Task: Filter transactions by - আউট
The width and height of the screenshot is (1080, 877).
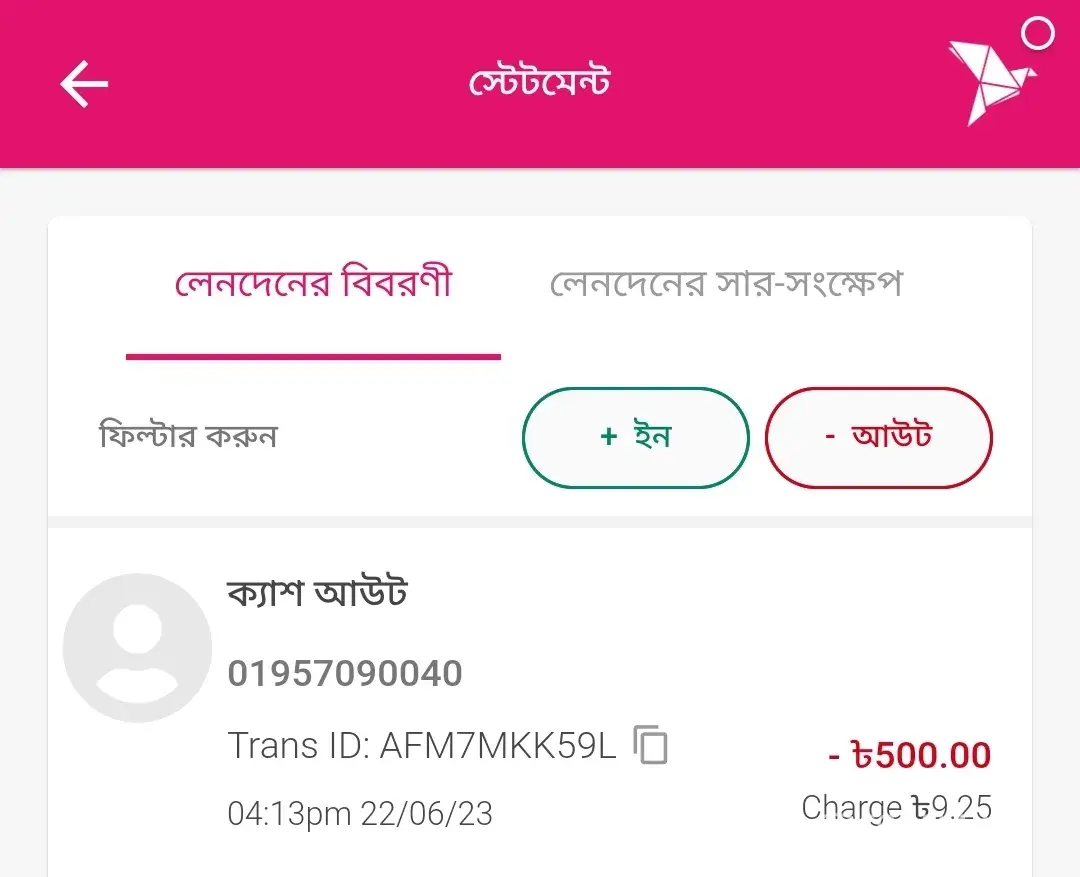Action: coord(878,437)
